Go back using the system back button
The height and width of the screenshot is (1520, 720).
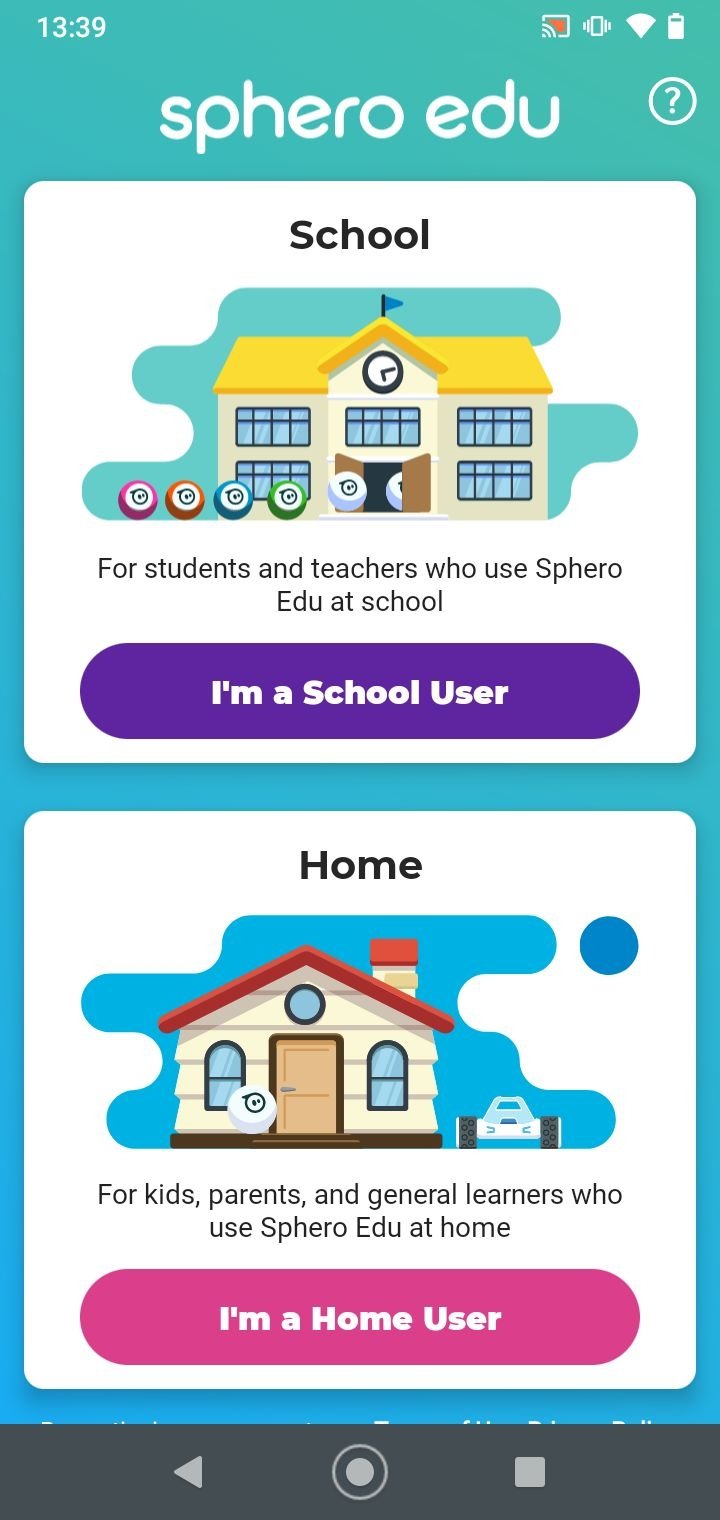(x=188, y=1472)
